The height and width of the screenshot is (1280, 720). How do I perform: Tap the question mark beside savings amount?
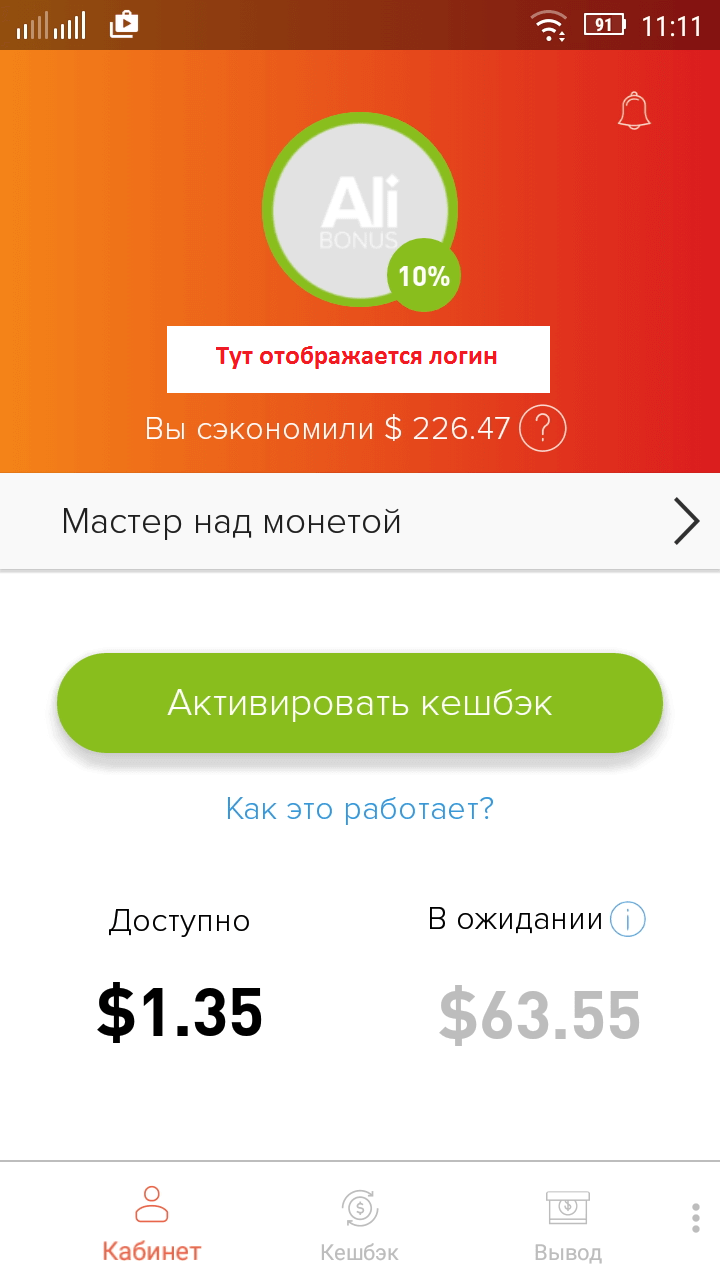pyautogui.click(x=543, y=430)
